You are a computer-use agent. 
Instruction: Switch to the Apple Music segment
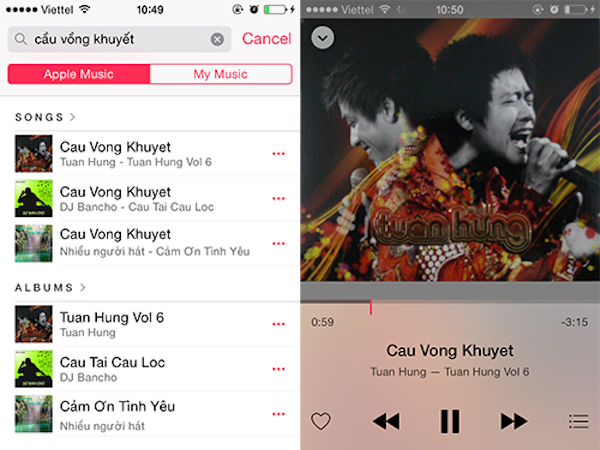[x=79, y=74]
